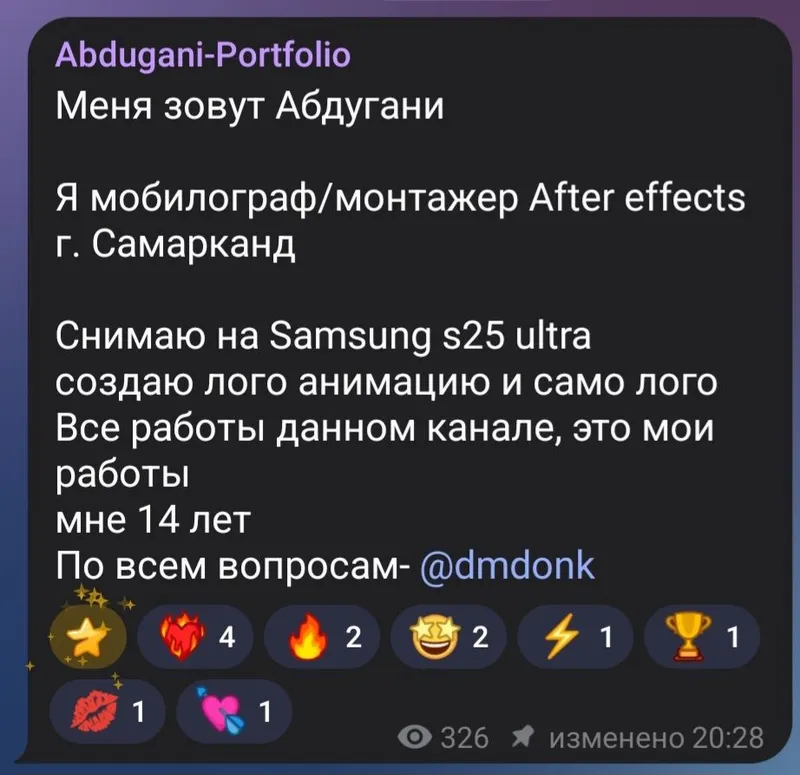Select the trophy reaction chip
Viewport: 800px width, 775px height.
[702, 637]
